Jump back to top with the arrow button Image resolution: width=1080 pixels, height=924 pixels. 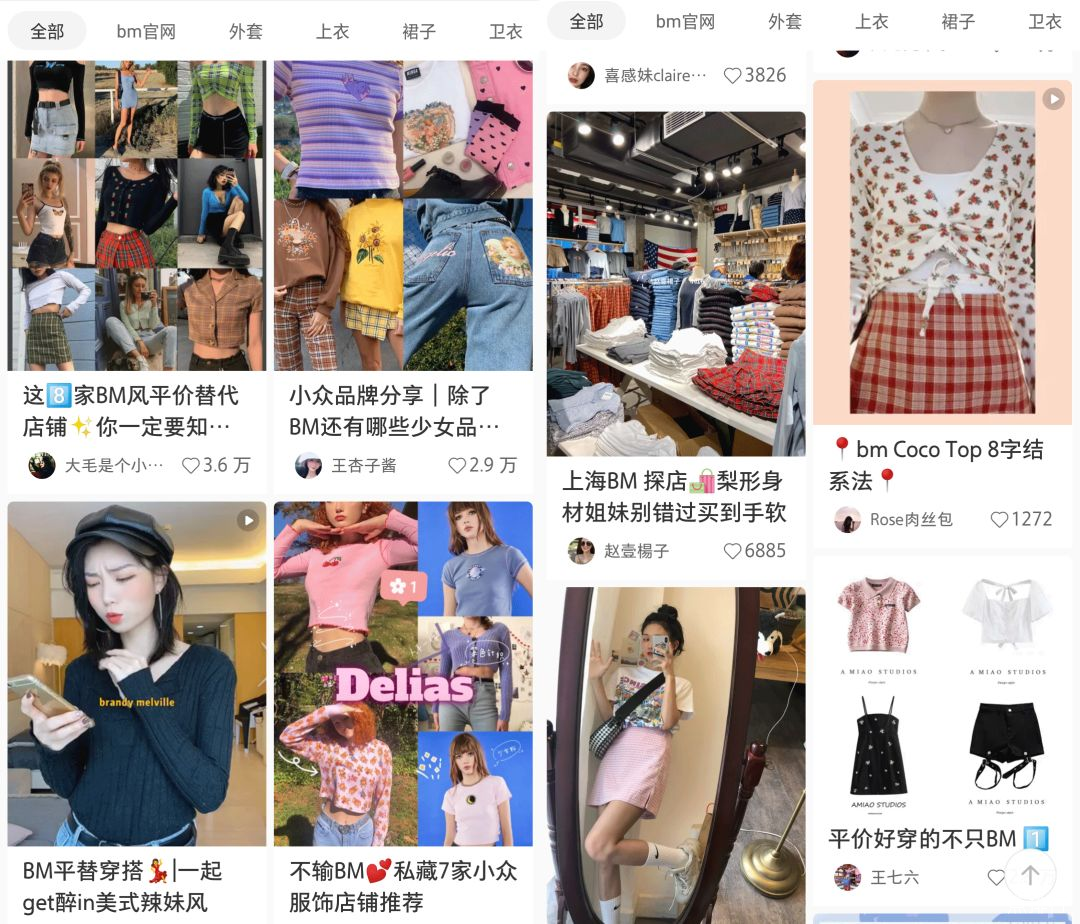(x=1030, y=875)
